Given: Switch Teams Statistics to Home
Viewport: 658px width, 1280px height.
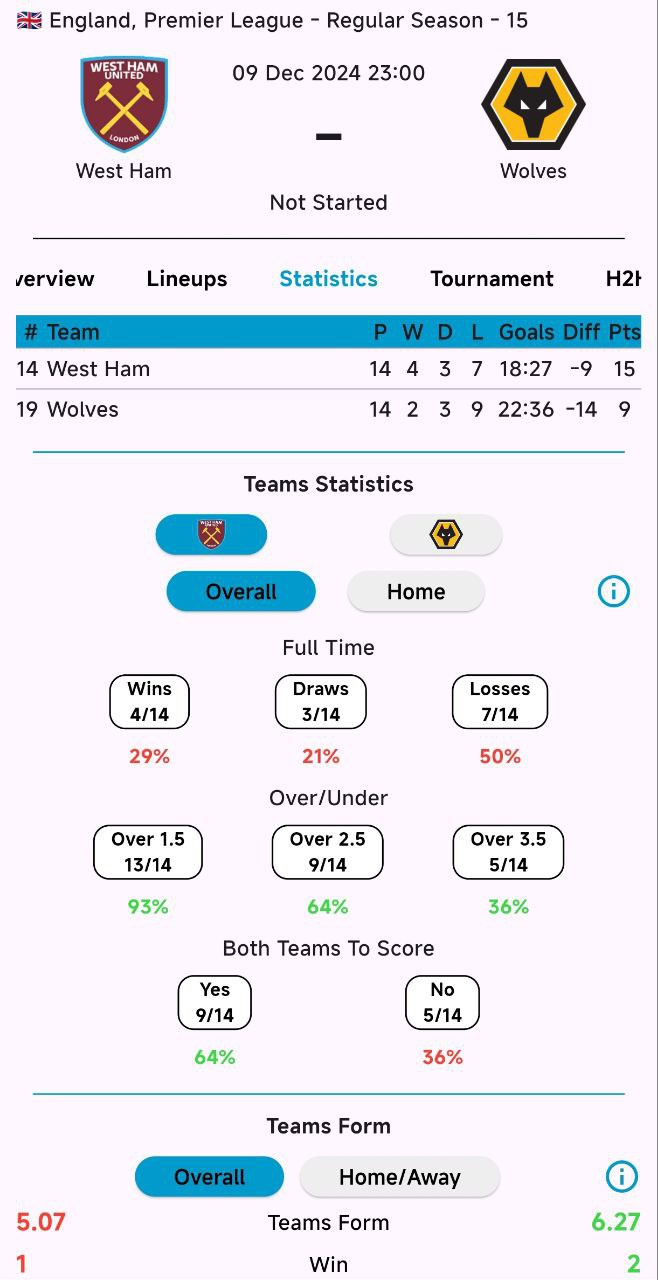Looking at the screenshot, I should point(416,592).
